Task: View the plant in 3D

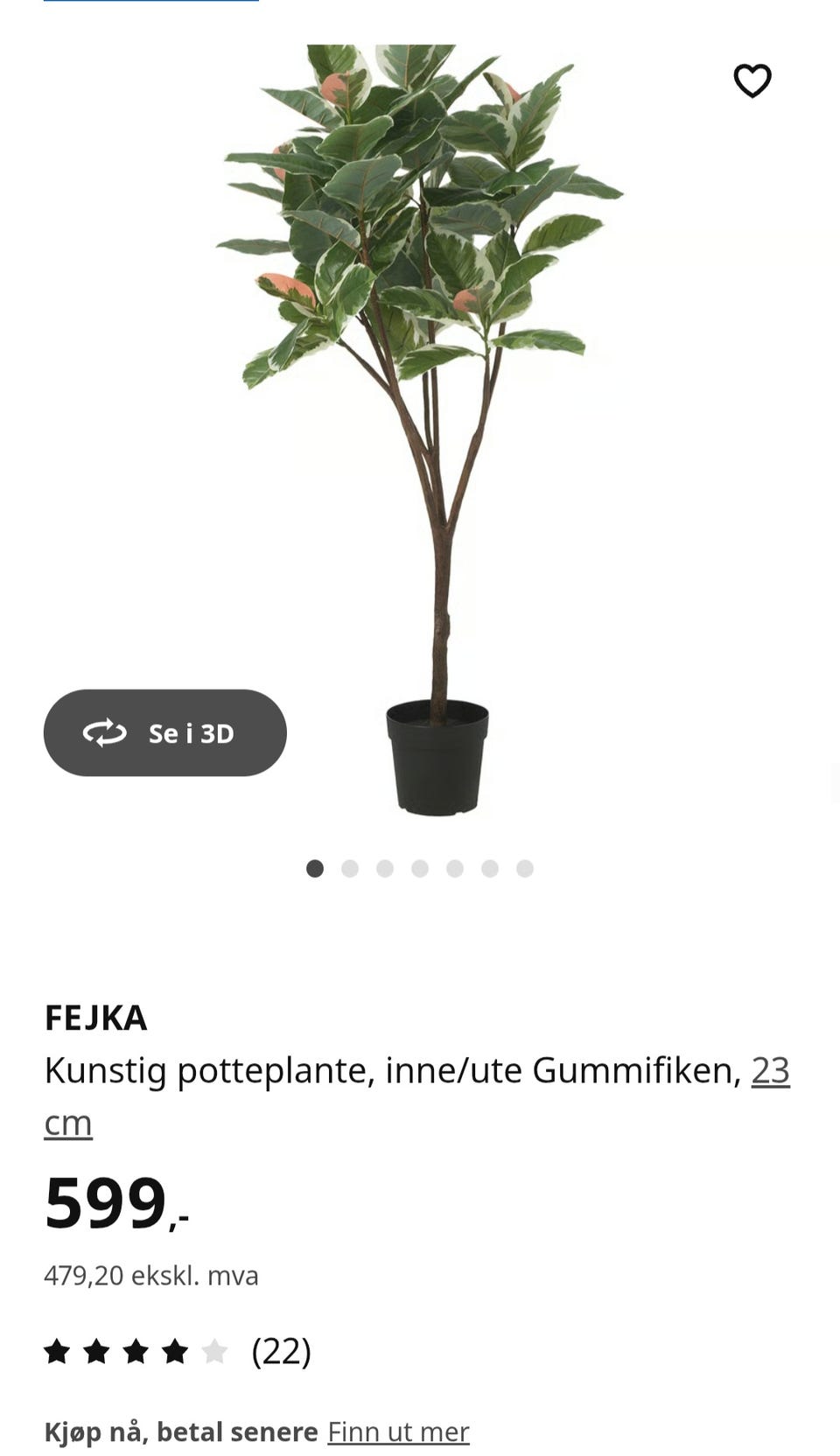Action: click(164, 732)
